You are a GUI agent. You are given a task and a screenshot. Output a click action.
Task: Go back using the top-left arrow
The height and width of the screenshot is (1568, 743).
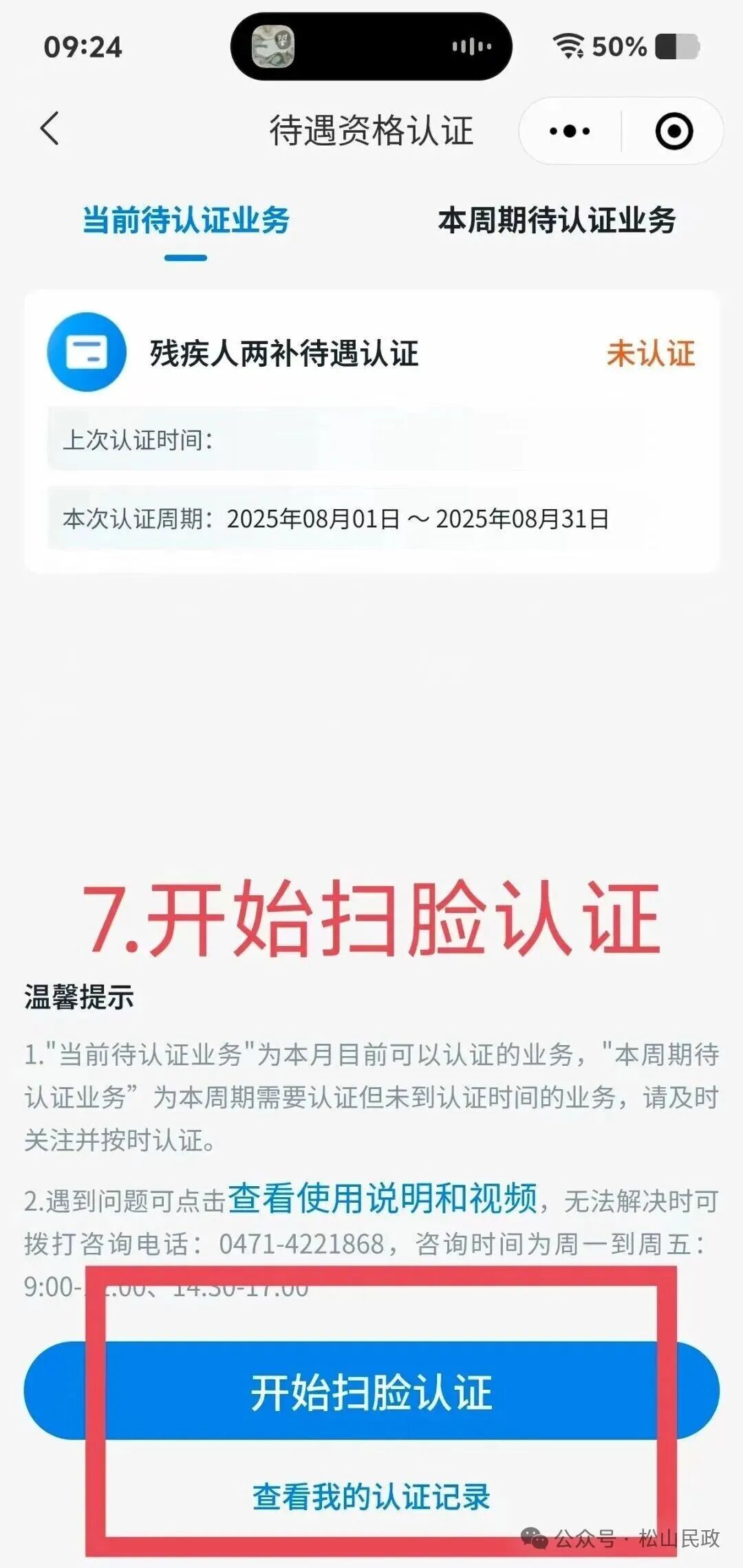pos(50,129)
